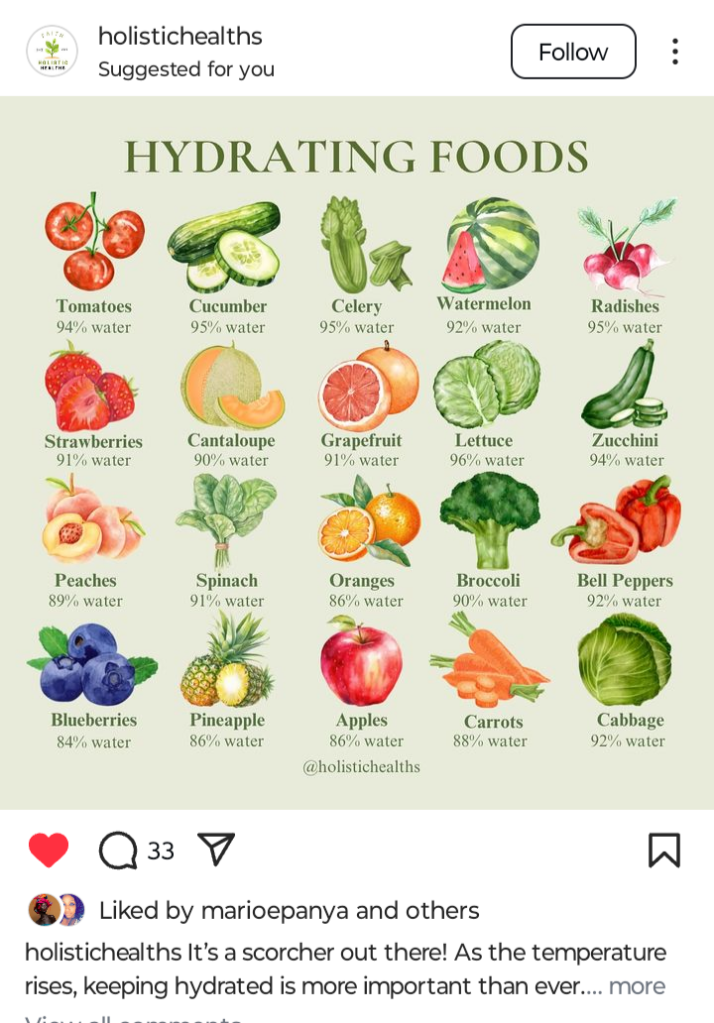
Task: Follow the holistichealths account
Action: [x=573, y=51]
